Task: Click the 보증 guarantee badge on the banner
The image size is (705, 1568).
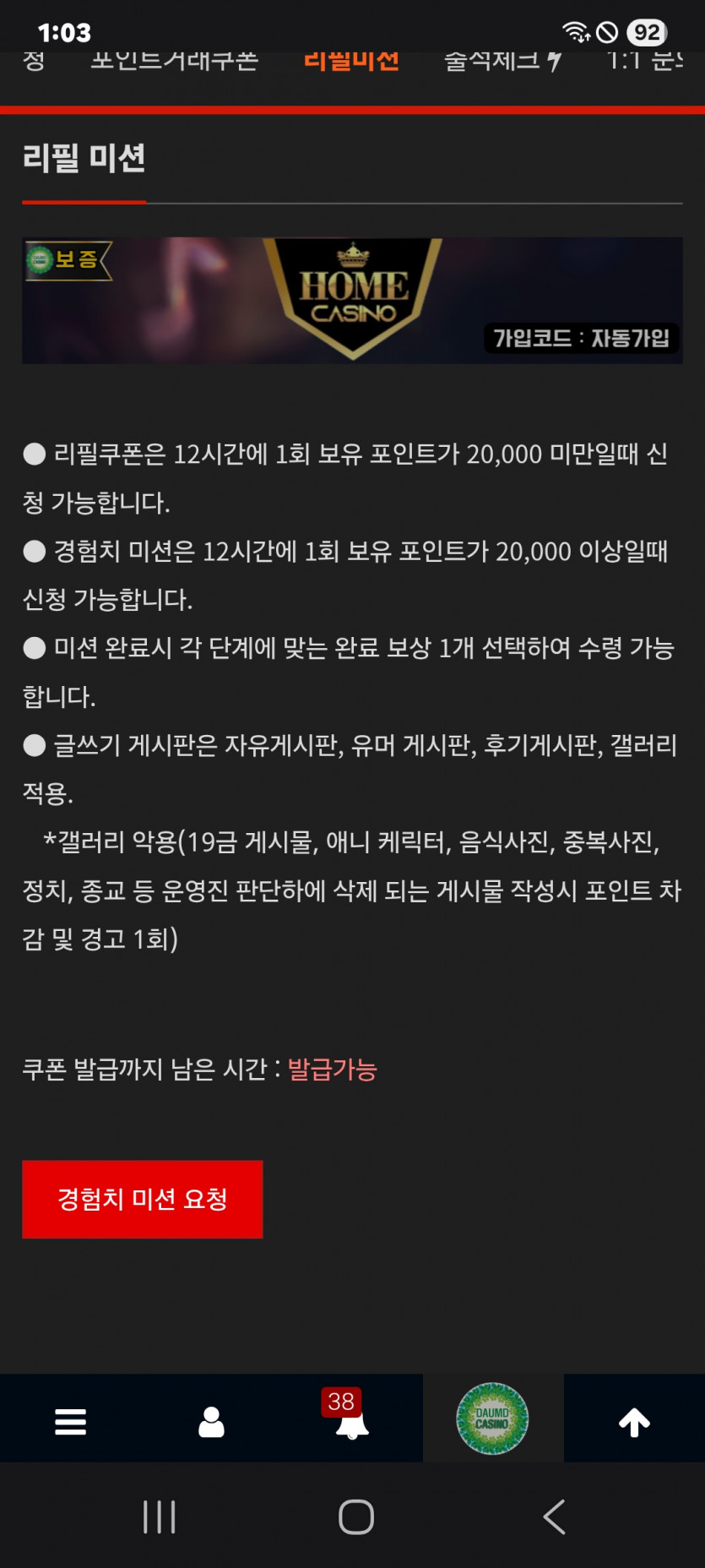Action: tap(68, 259)
